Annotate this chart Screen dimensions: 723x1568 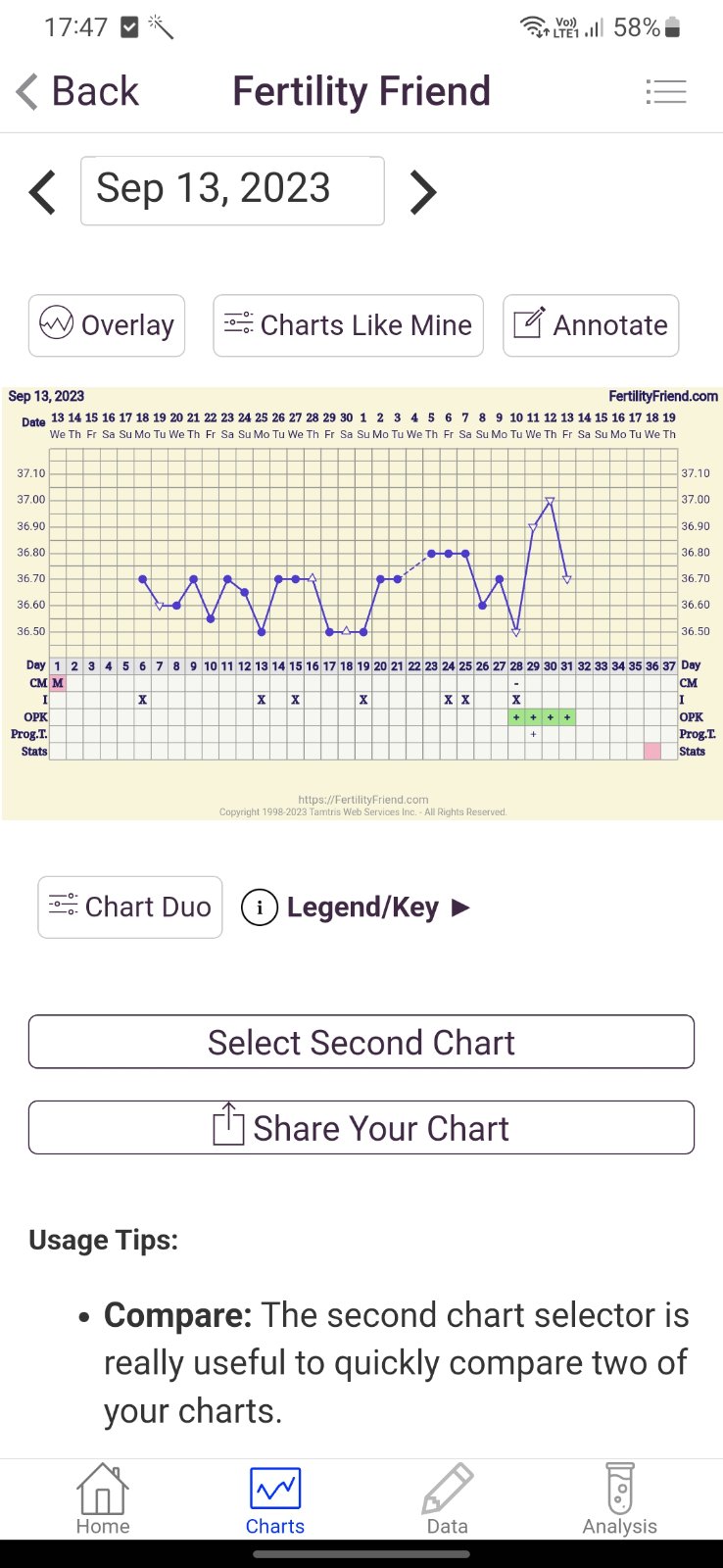click(591, 325)
